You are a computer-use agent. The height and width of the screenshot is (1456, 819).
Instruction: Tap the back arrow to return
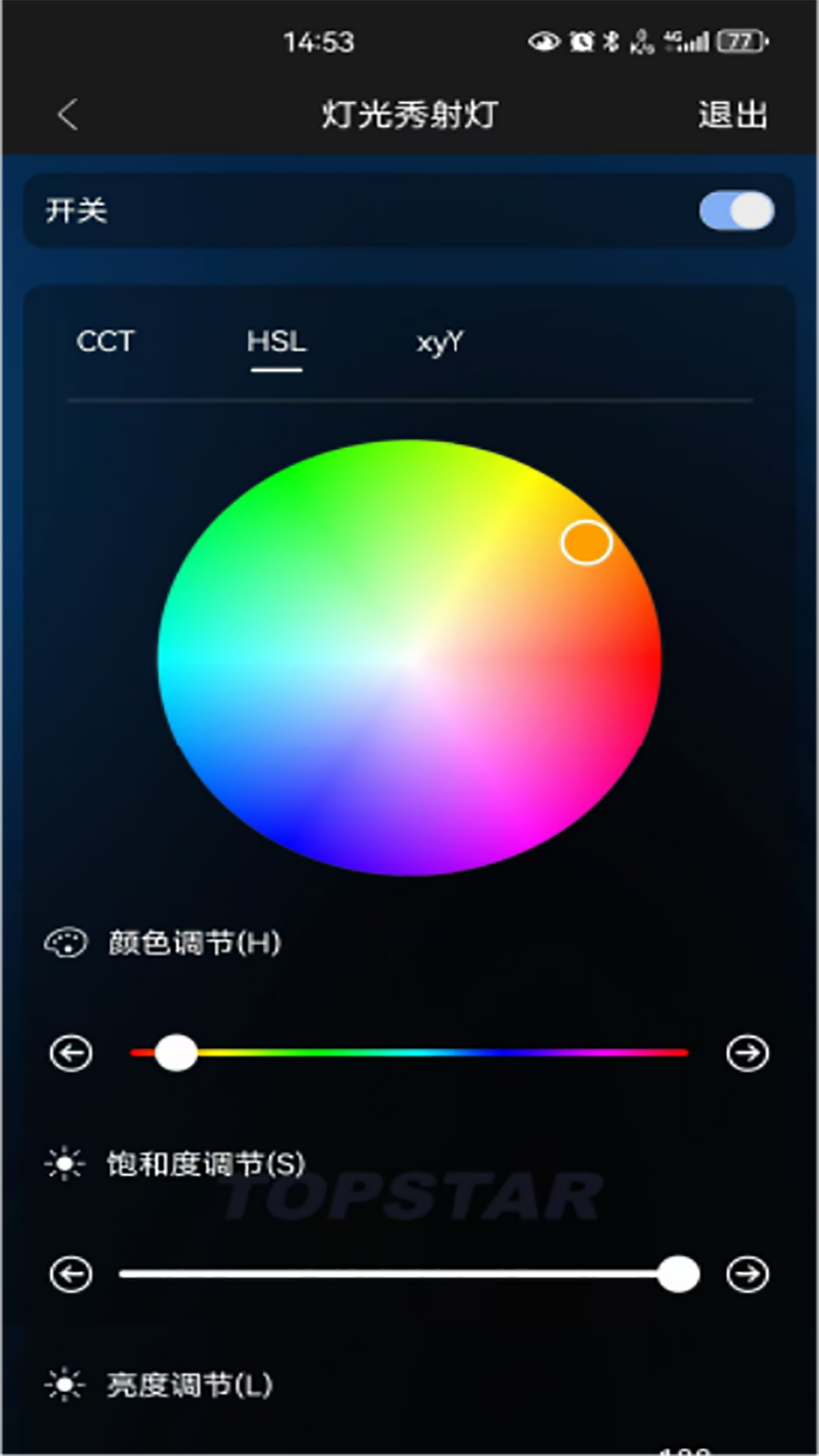(68, 114)
